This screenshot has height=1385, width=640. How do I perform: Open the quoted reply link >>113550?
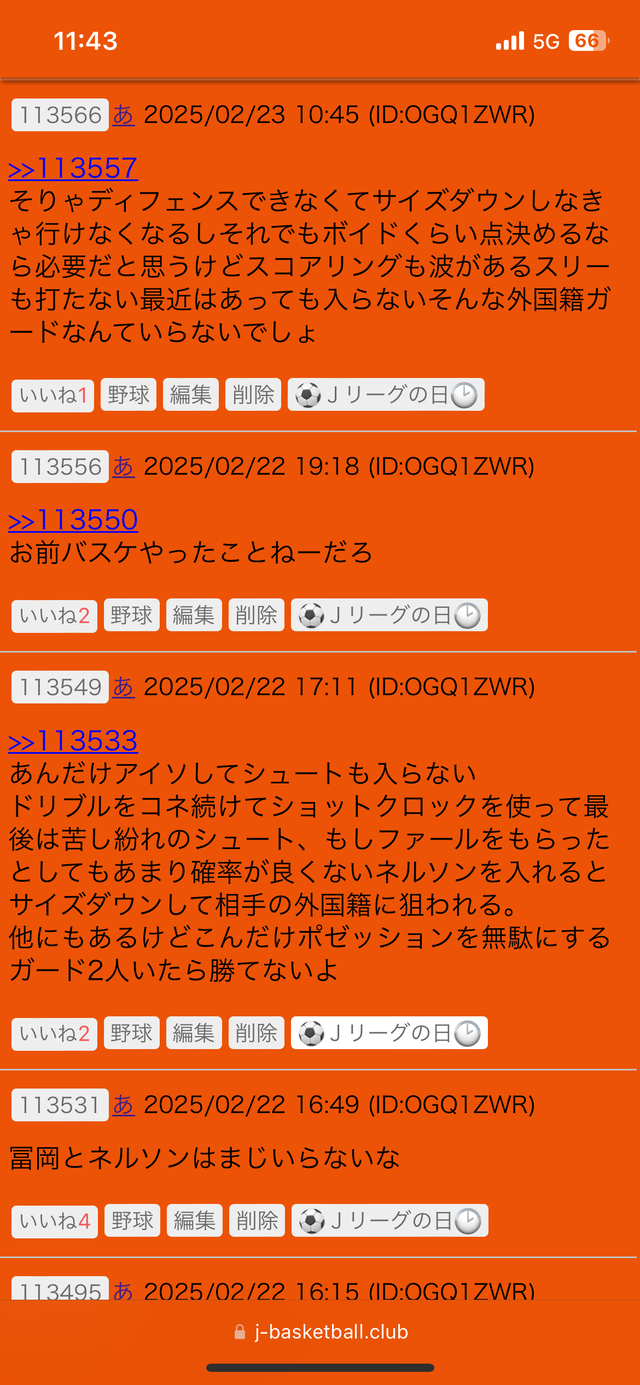pyautogui.click(x=73, y=520)
